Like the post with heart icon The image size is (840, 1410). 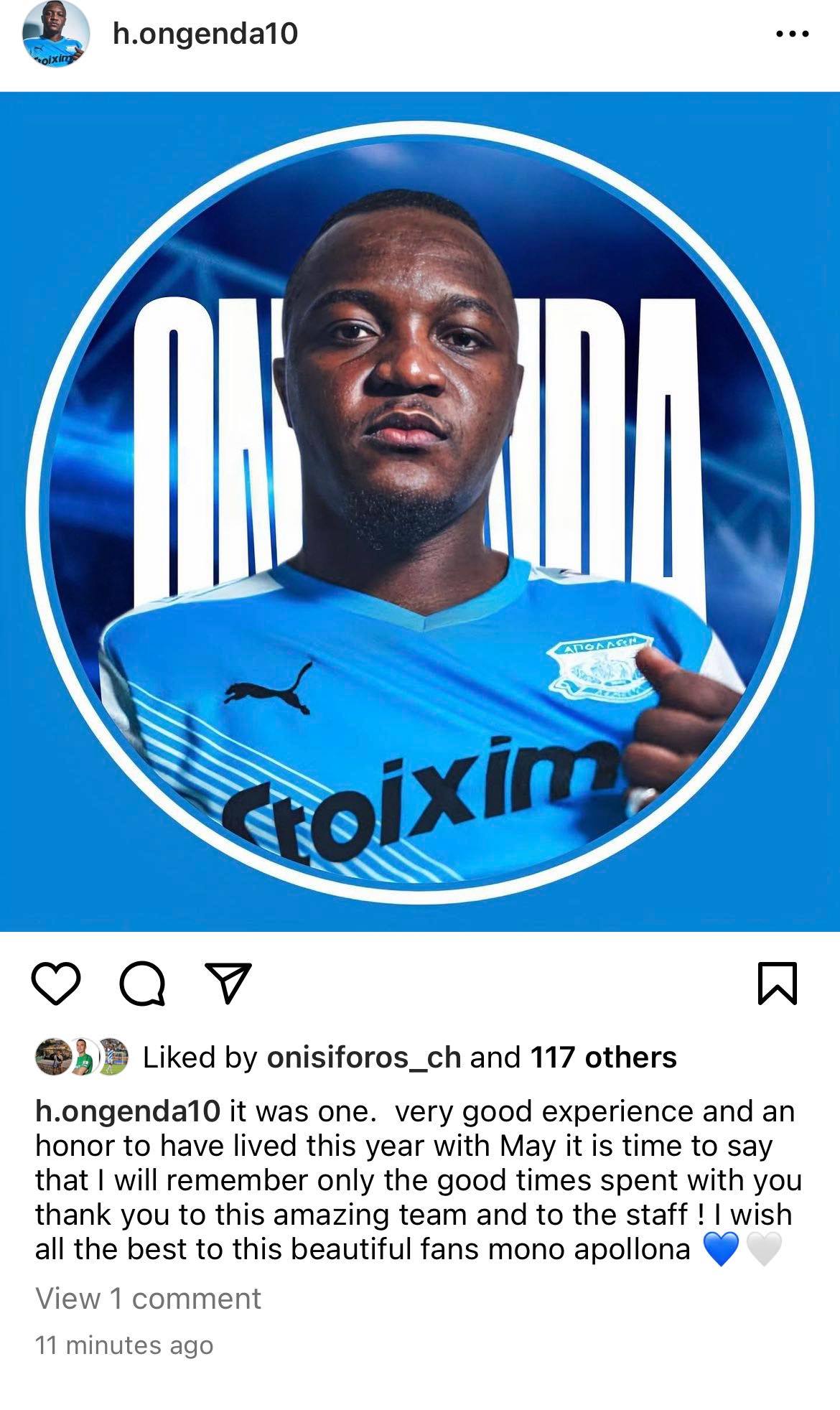pyautogui.click(x=56, y=984)
